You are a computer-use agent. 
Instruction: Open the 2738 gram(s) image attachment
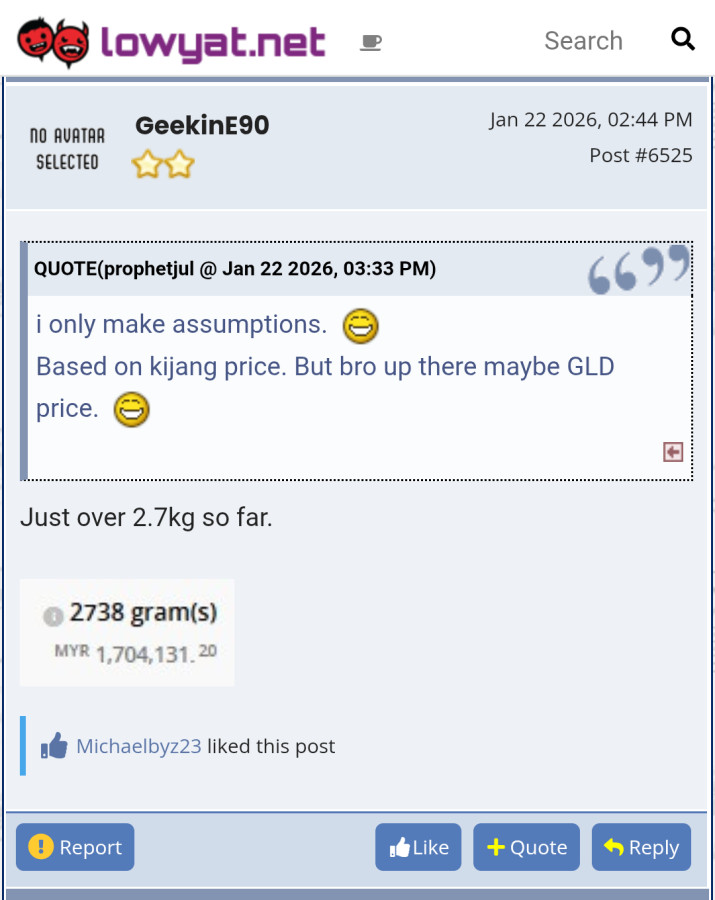tap(128, 632)
